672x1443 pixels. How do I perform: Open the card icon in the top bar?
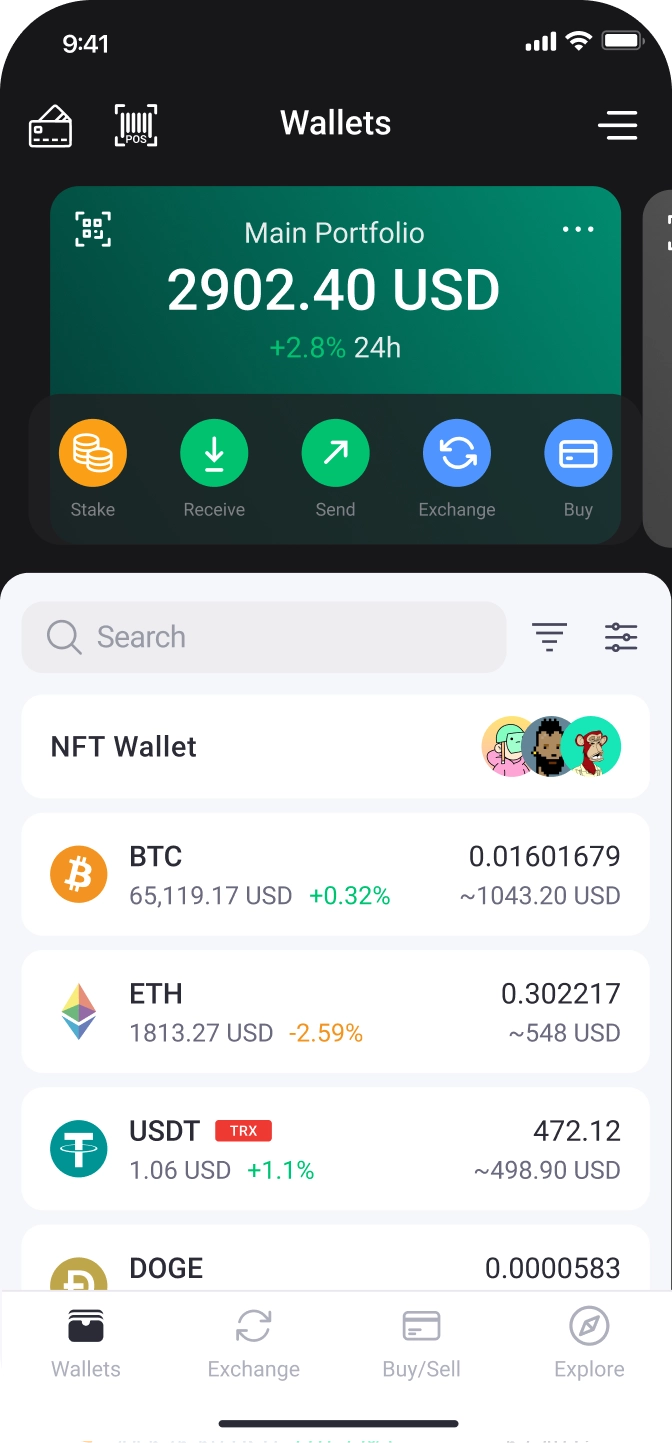(50, 126)
